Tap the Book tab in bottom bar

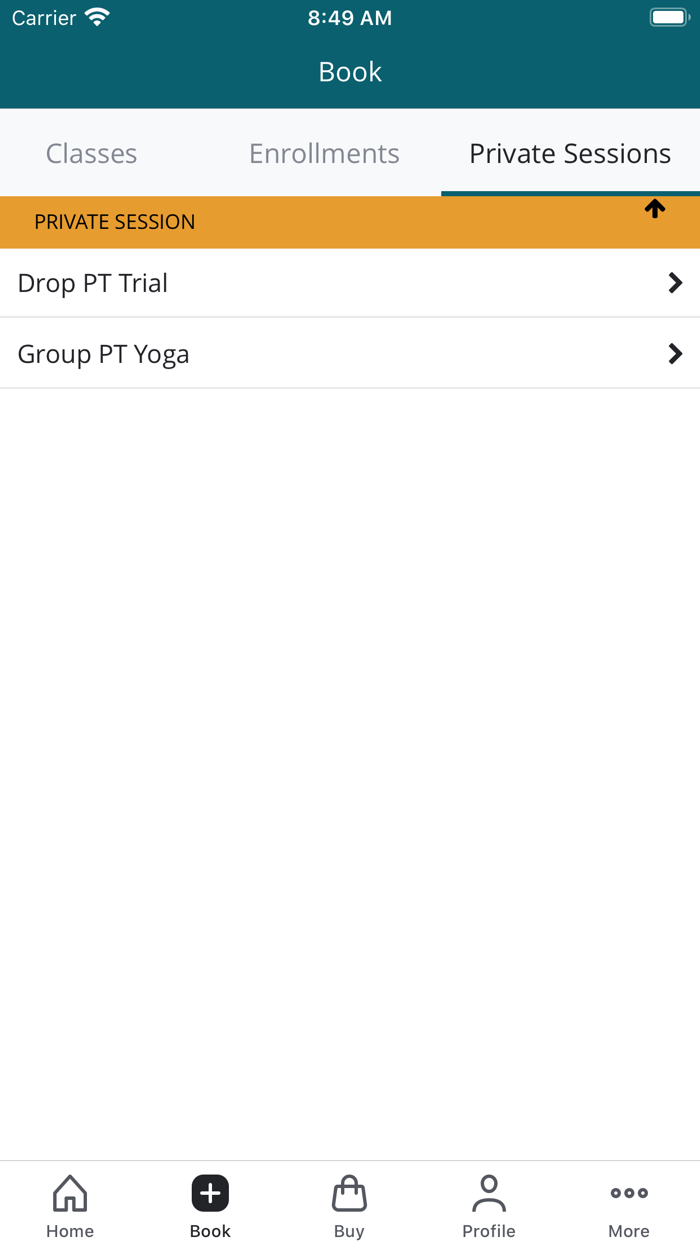click(x=210, y=1206)
